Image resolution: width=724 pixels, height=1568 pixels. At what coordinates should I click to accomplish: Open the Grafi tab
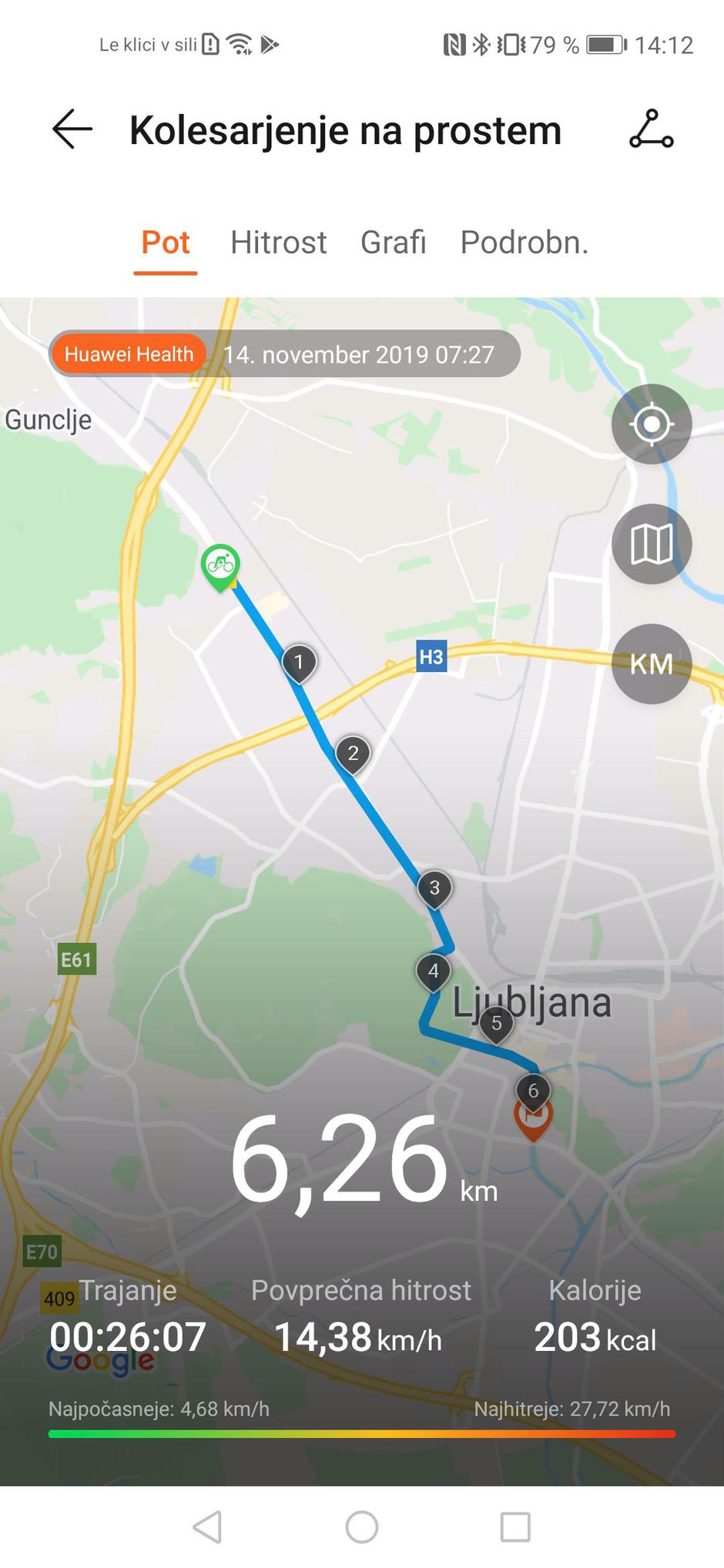pyautogui.click(x=393, y=242)
